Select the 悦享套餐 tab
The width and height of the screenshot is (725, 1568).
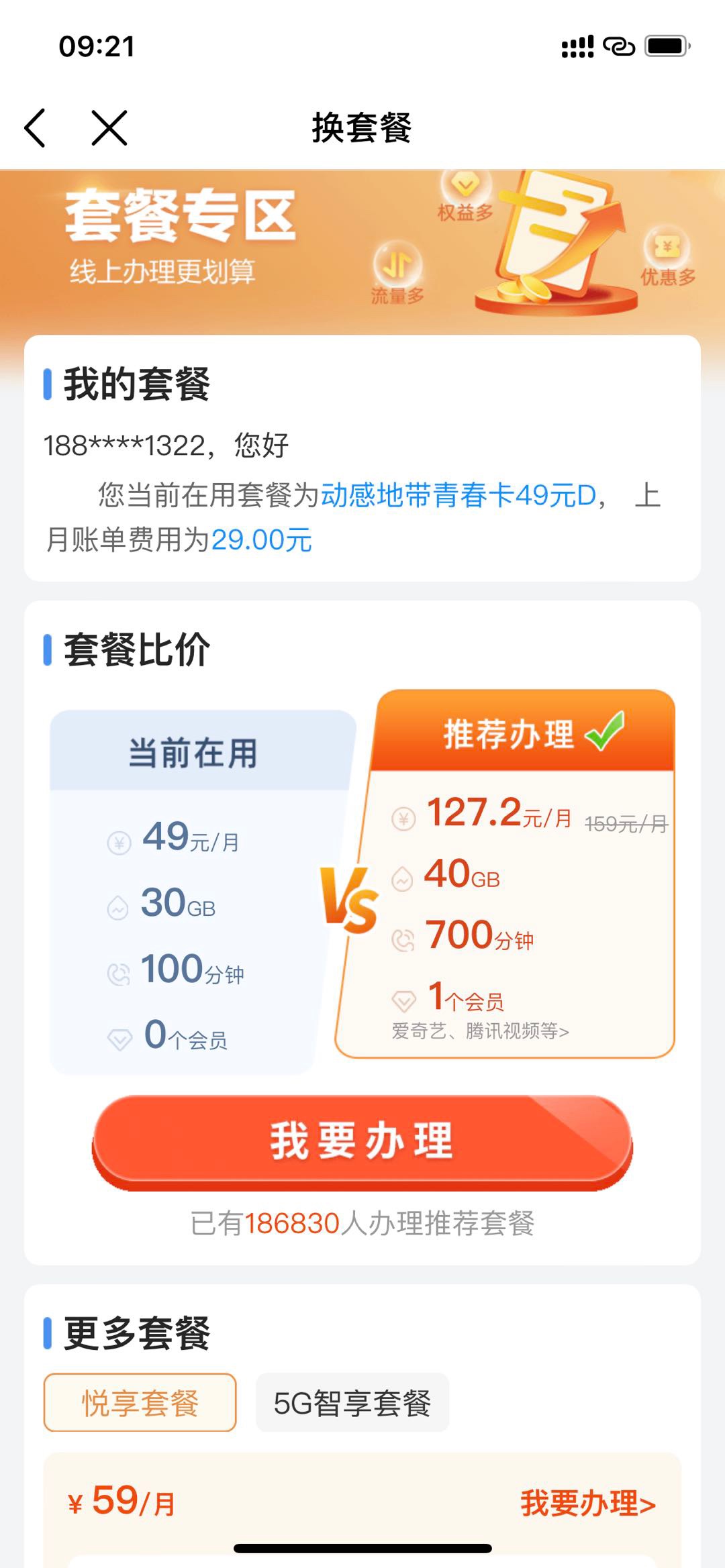pyautogui.click(x=140, y=1402)
